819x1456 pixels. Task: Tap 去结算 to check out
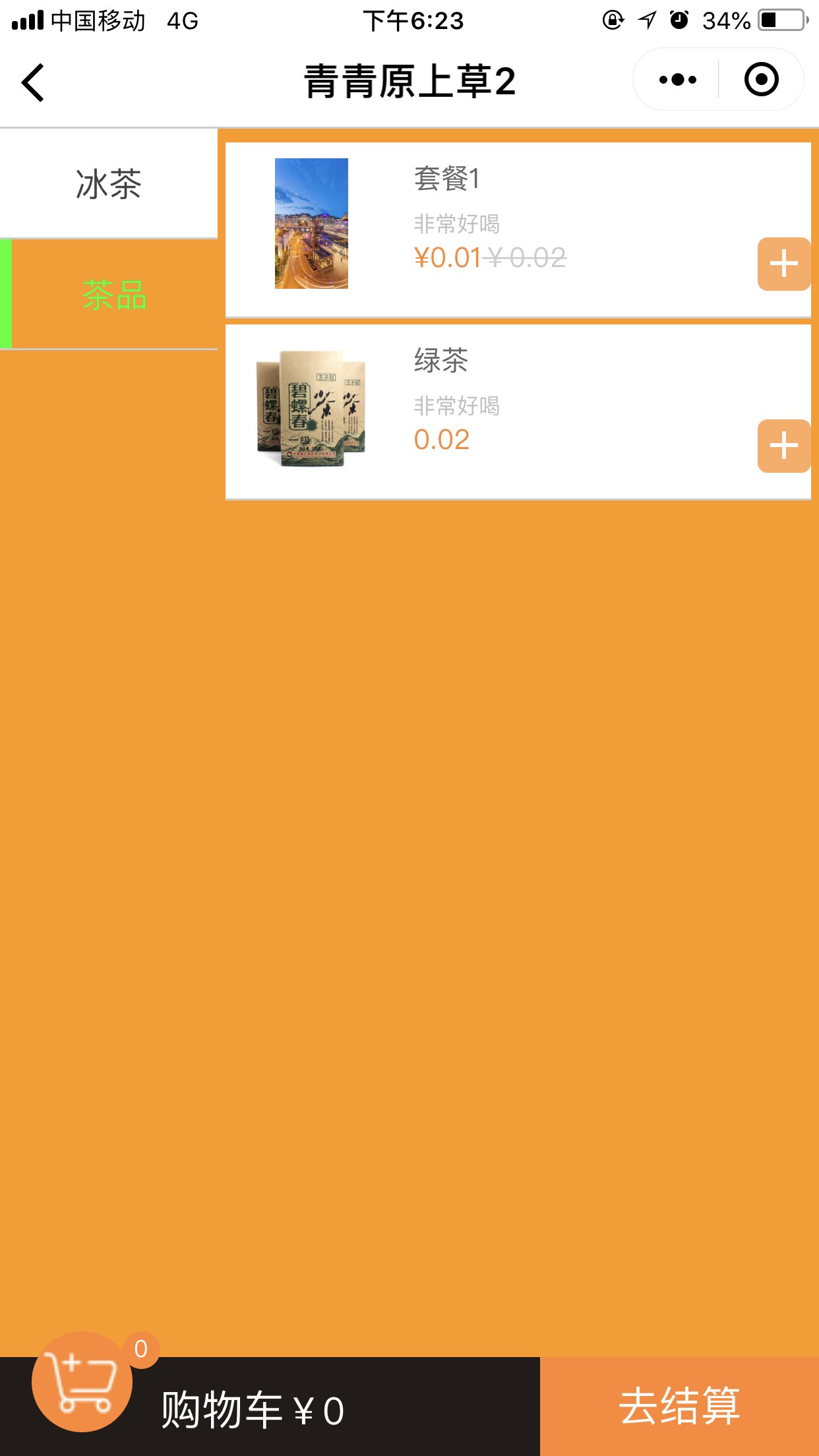click(x=679, y=1407)
